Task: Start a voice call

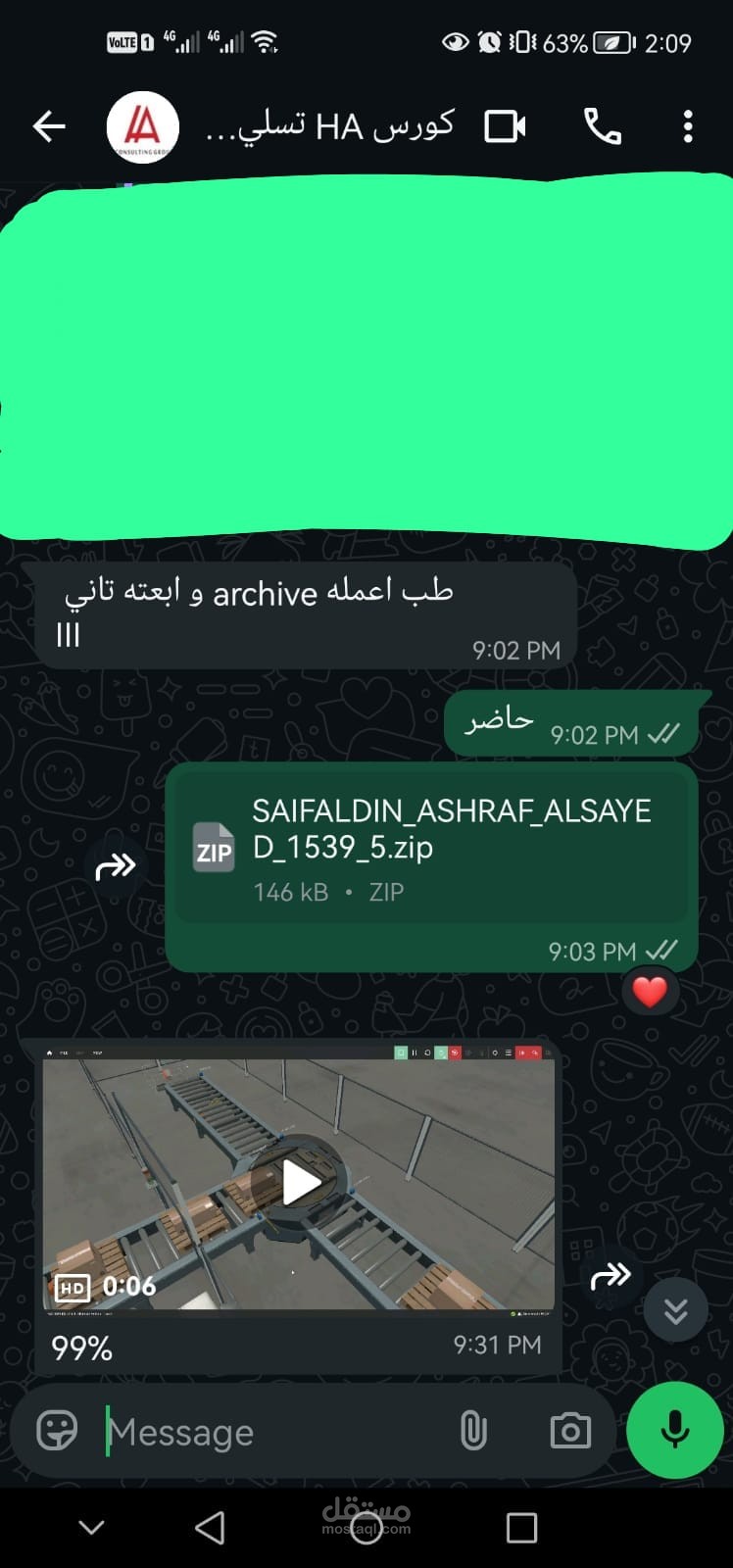Action: pos(602,126)
